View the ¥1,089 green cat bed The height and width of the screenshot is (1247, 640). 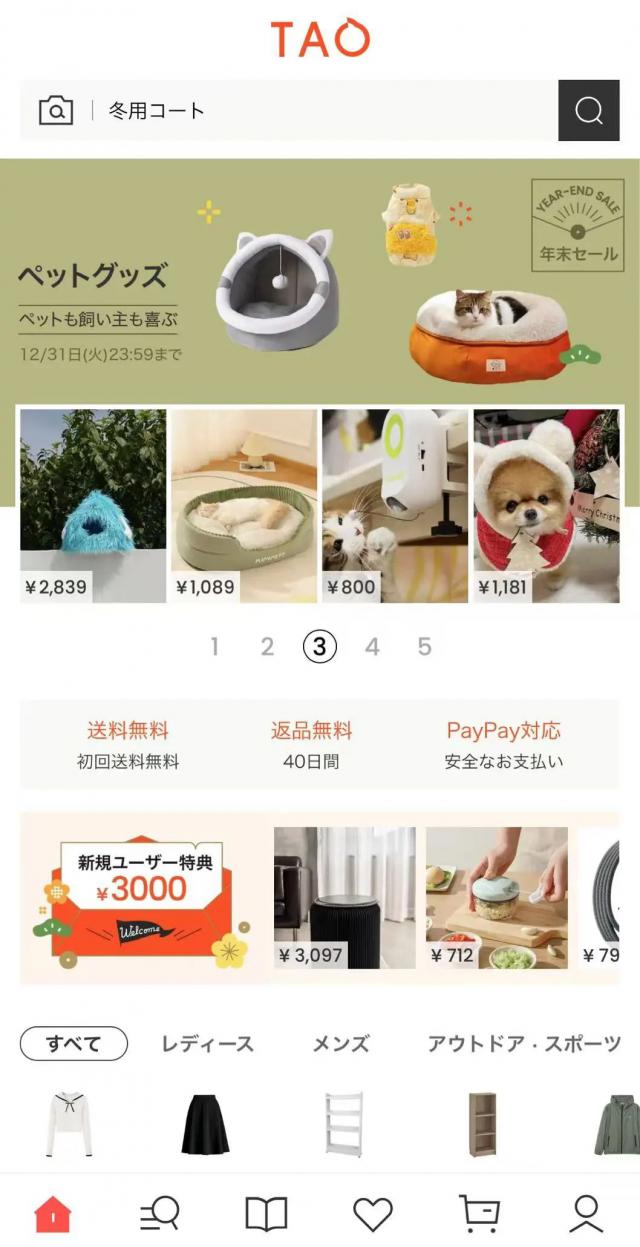pos(244,505)
